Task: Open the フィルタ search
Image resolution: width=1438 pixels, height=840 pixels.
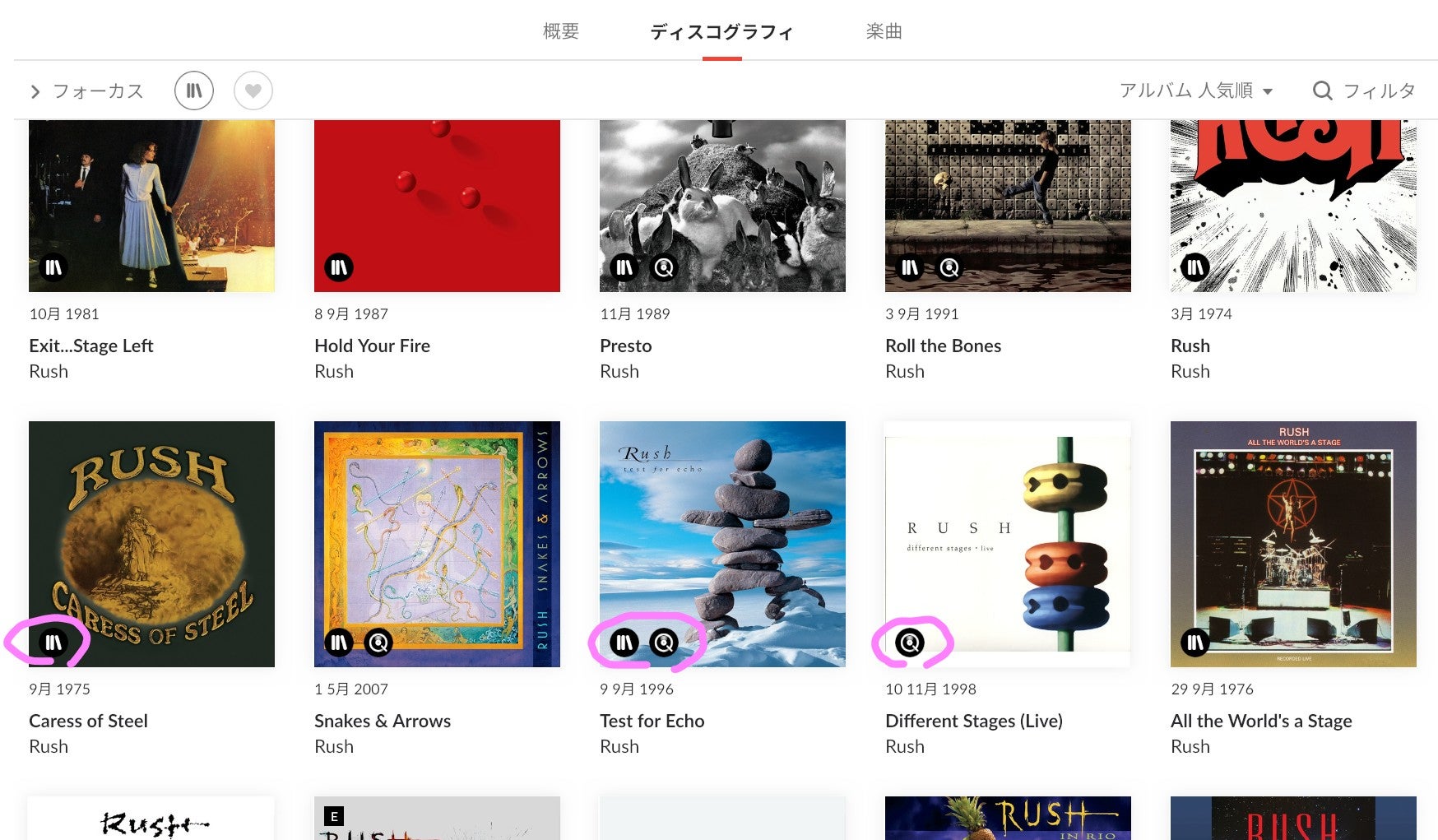Action: [x=1364, y=90]
